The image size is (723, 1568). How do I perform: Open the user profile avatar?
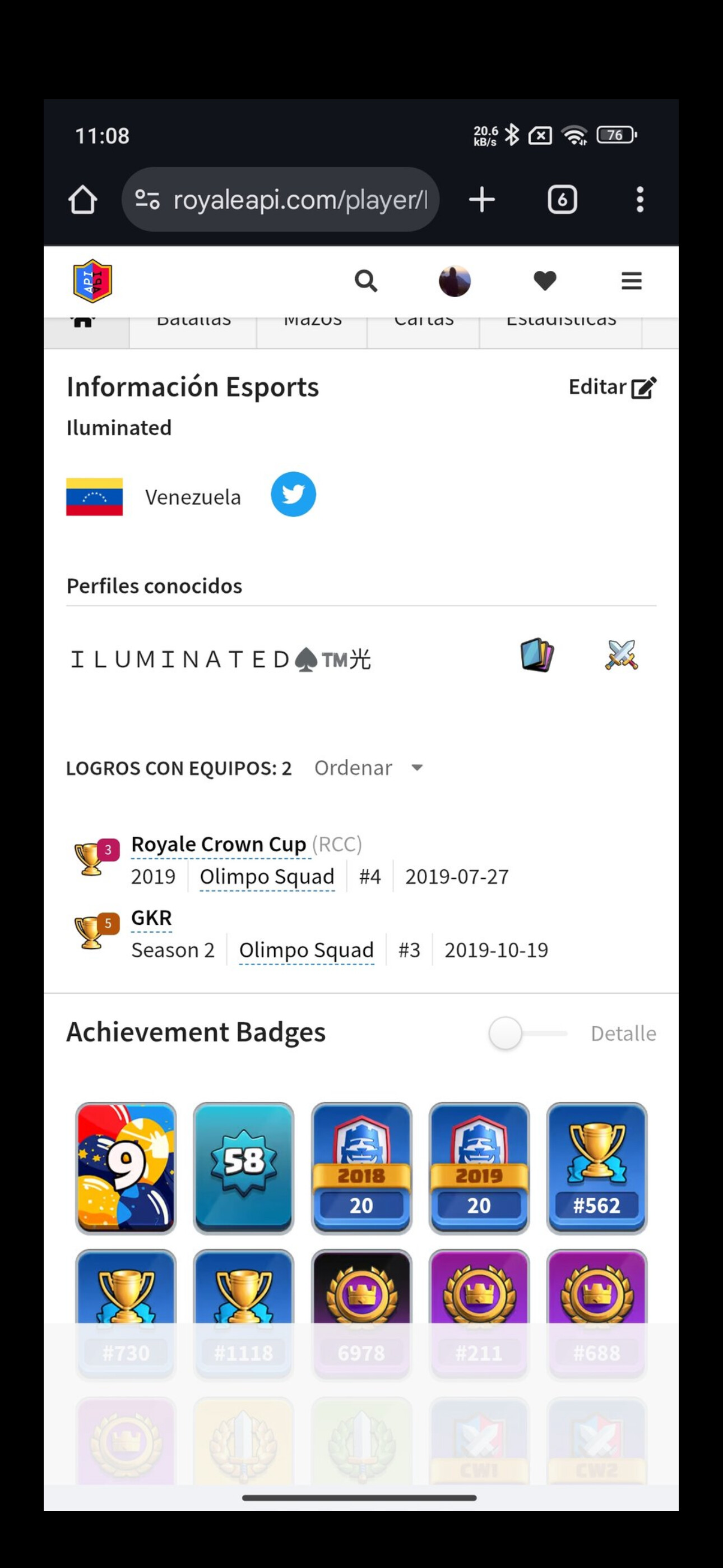click(455, 281)
